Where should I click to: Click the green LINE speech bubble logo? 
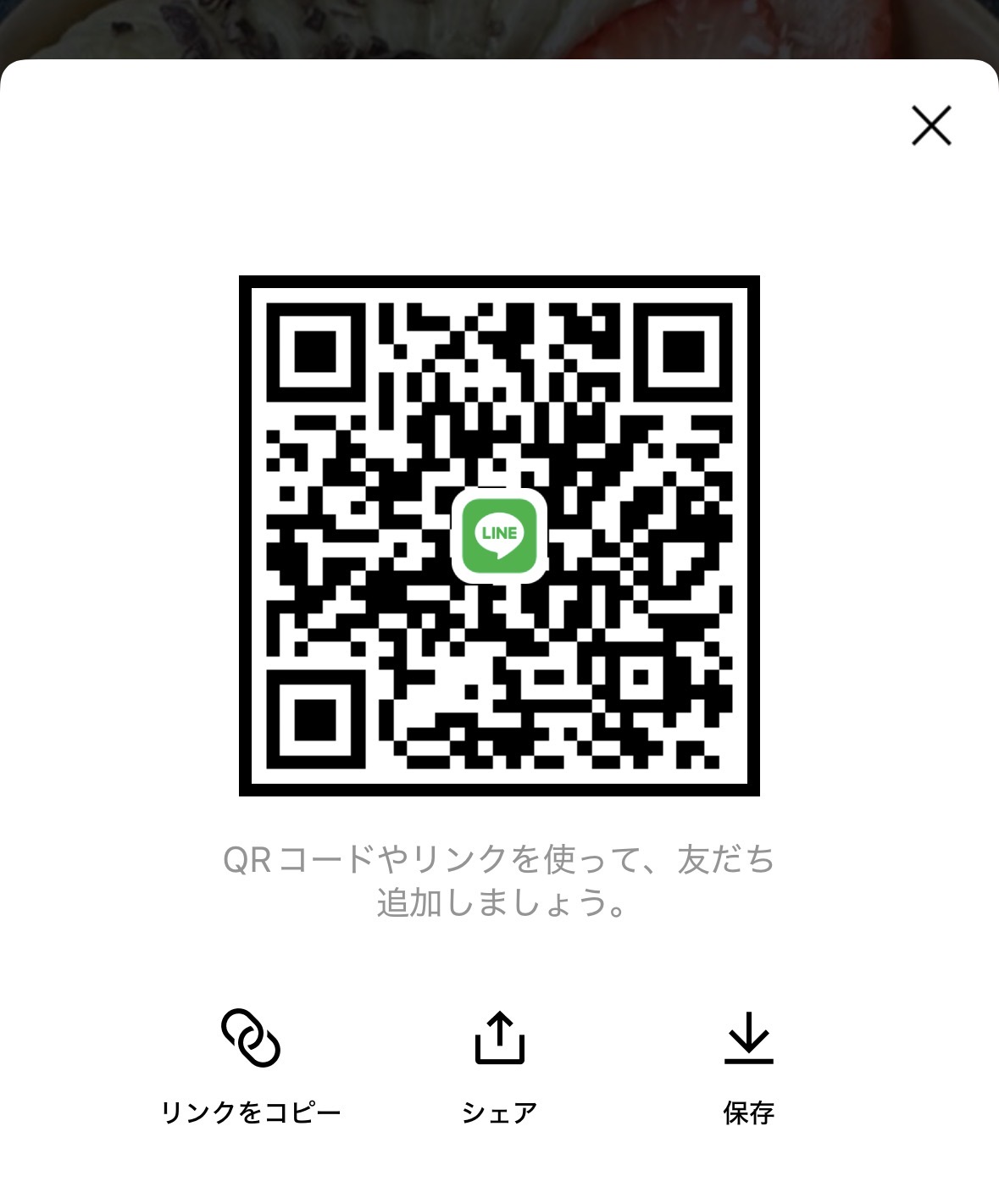(499, 534)
